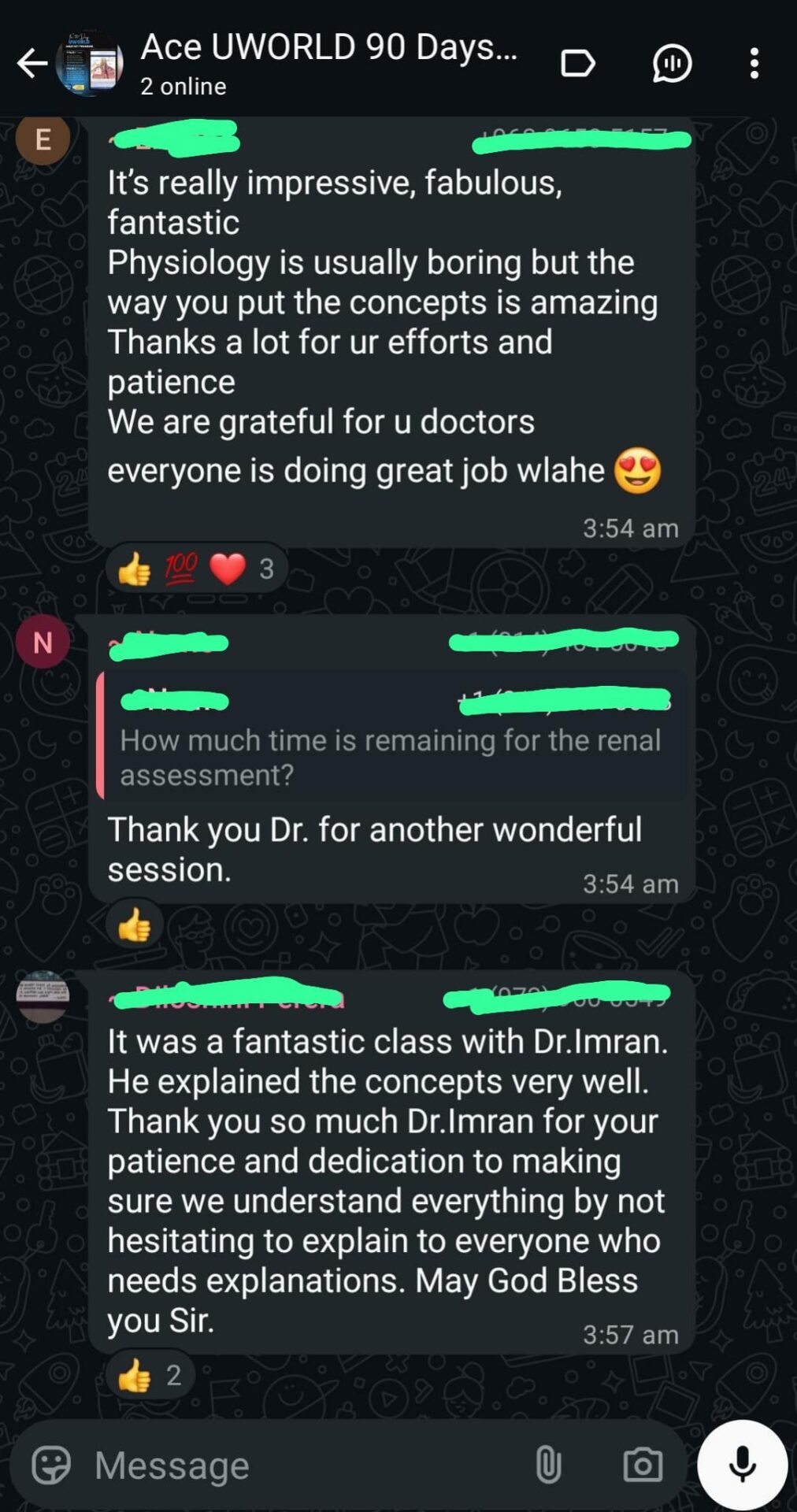Open the N contact avatar
Viewport: 797px width, 1512px height.
(x=43, y=643)
